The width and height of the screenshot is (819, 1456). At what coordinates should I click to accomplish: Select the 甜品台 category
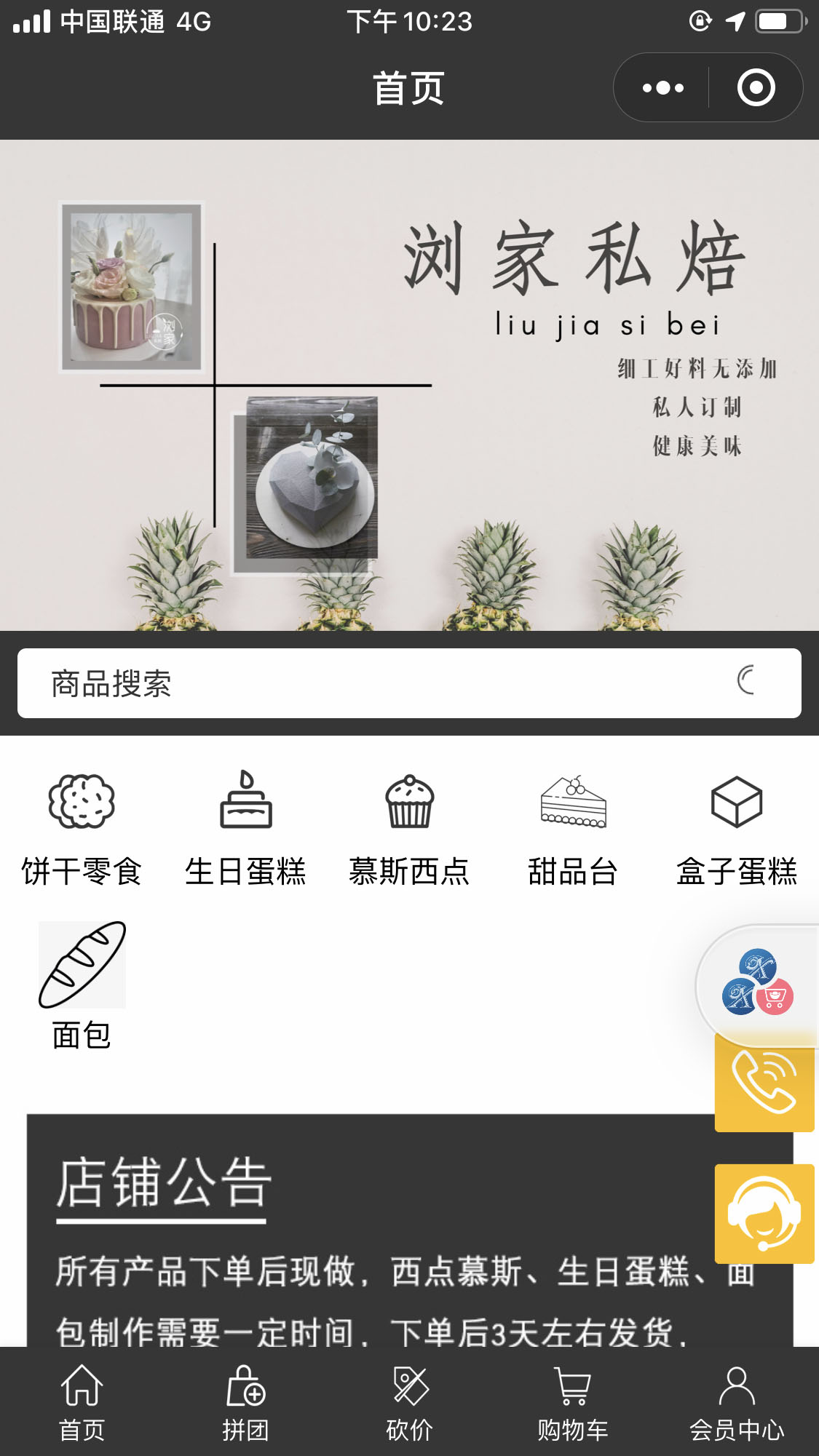tap(573, 829)
